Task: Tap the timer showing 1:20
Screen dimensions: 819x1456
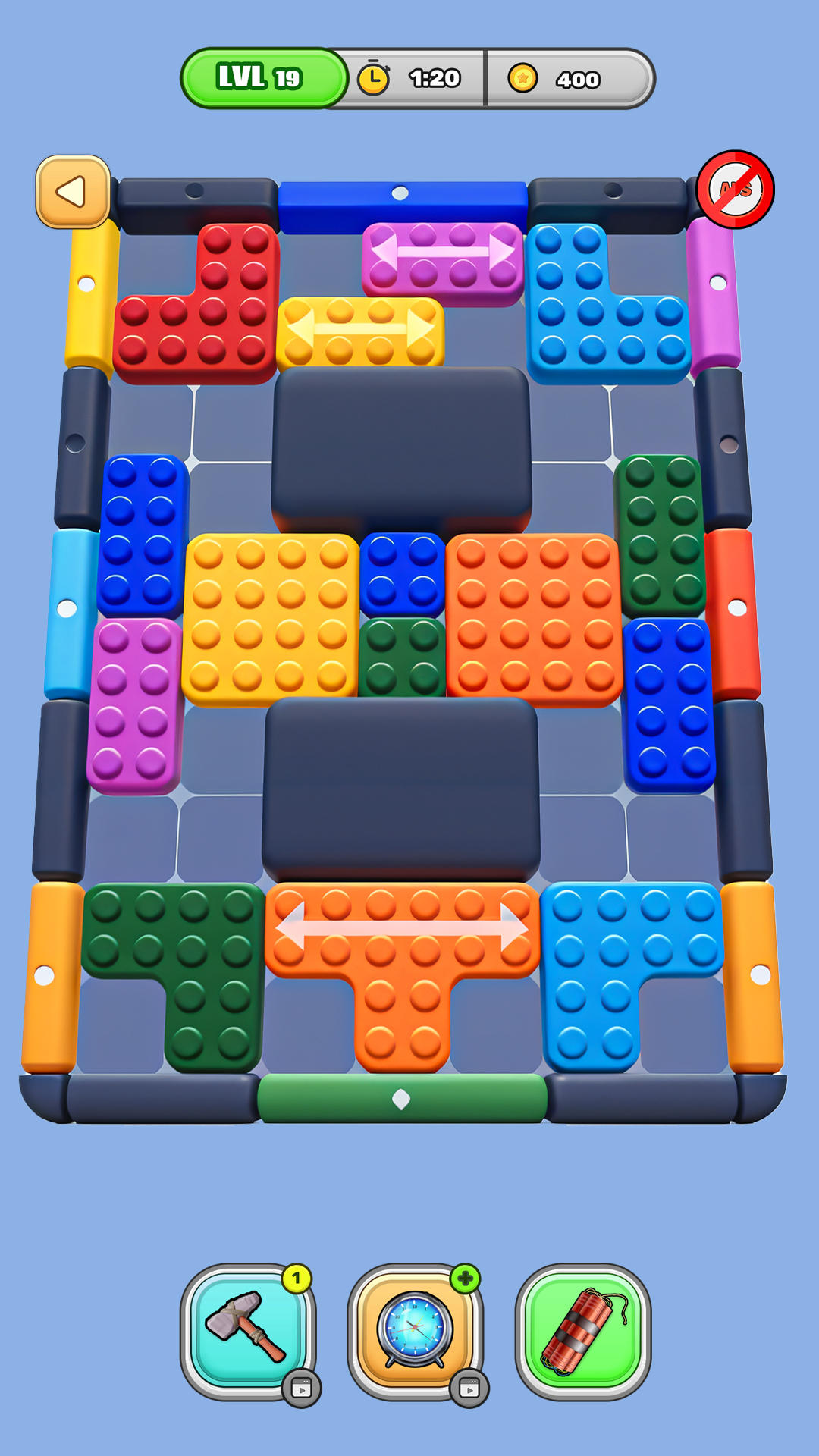Action: (432, 76)
